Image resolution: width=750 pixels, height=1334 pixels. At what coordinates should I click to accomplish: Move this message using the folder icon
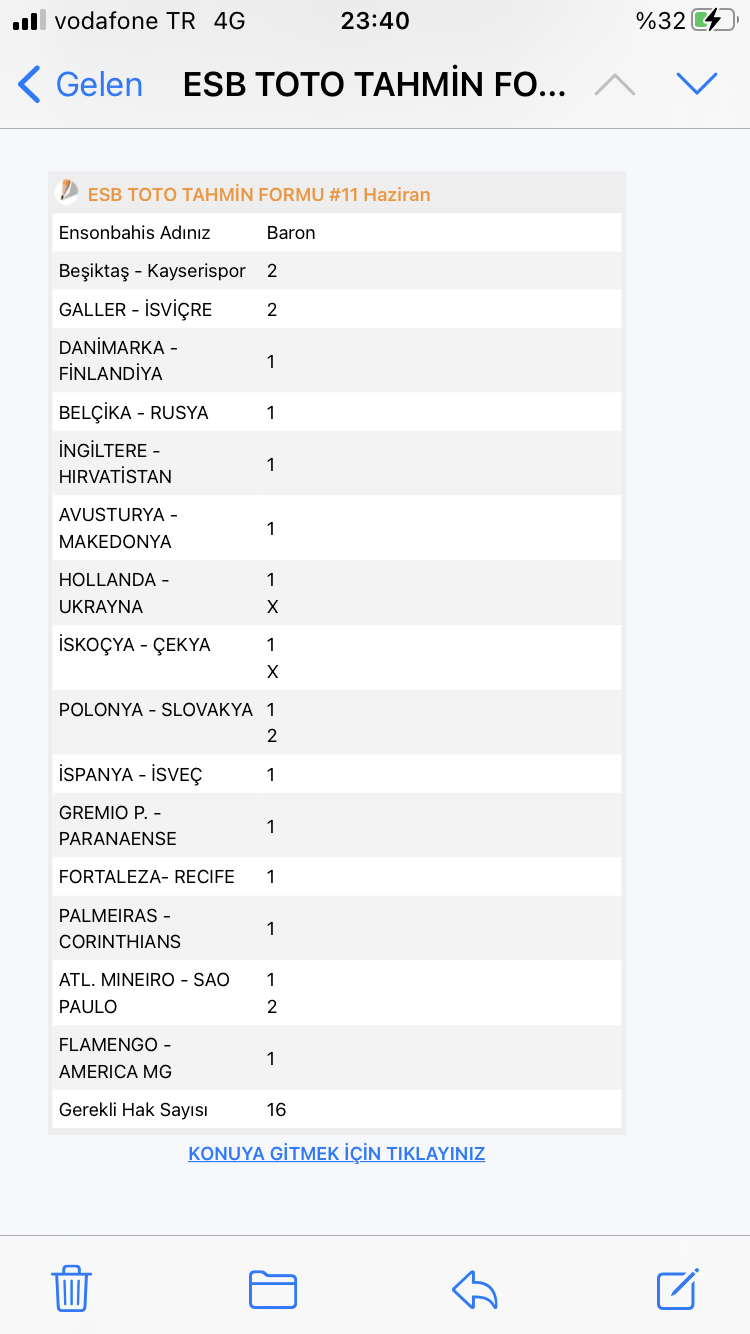pyautogui.click(x=273, y=1289)
